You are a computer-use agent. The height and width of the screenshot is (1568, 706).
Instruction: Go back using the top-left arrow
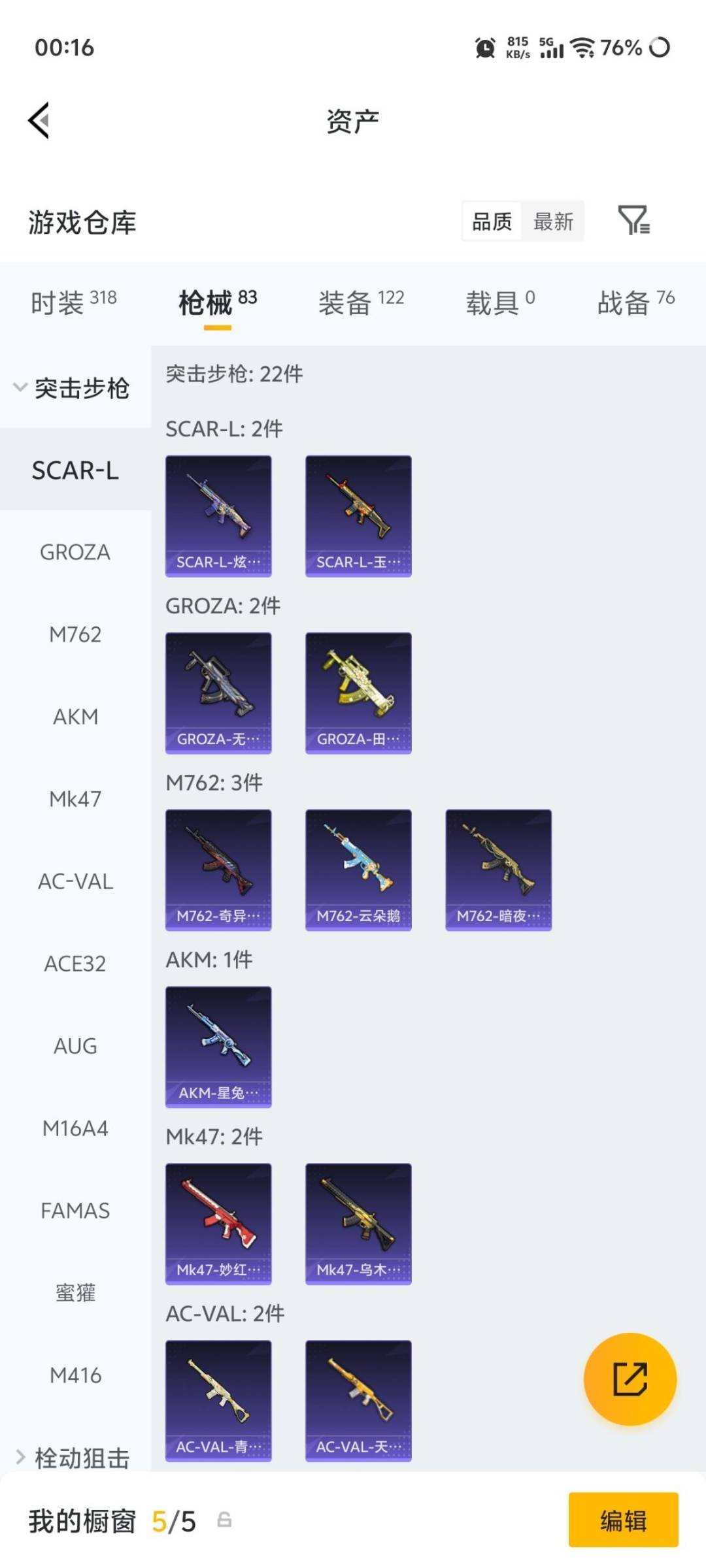coord(39,121)
